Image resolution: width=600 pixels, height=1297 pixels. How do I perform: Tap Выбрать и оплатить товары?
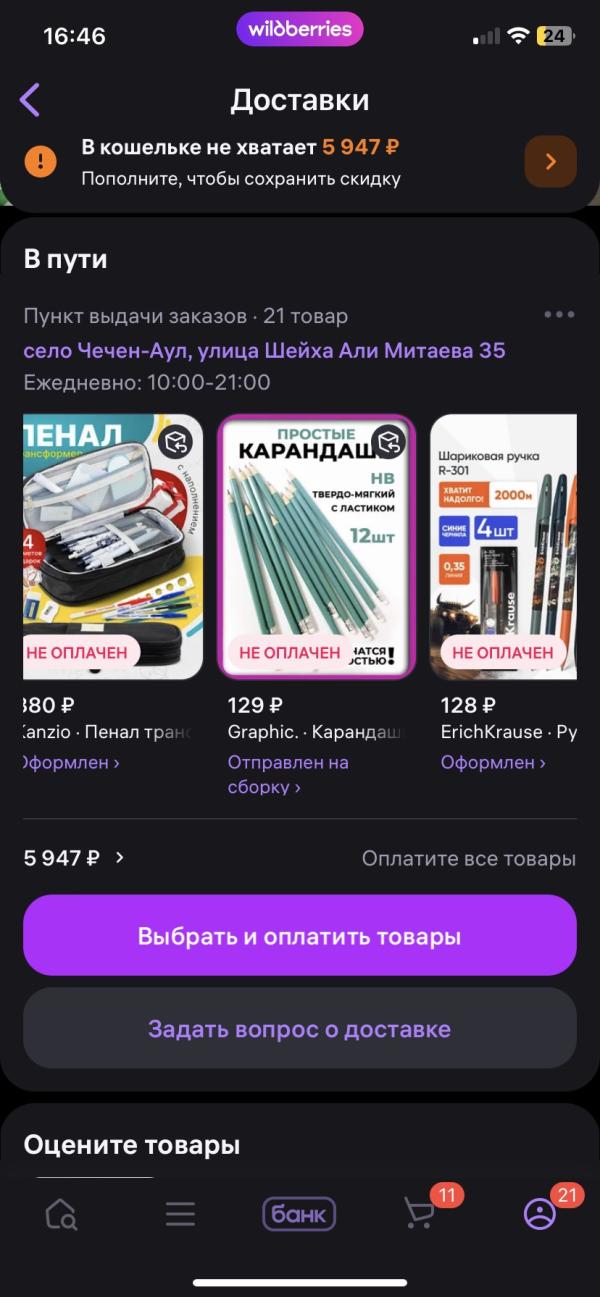[300, 936]
